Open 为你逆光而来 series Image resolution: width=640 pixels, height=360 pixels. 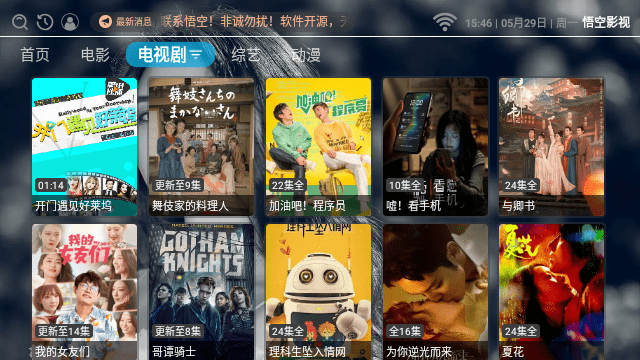point(435,292)
